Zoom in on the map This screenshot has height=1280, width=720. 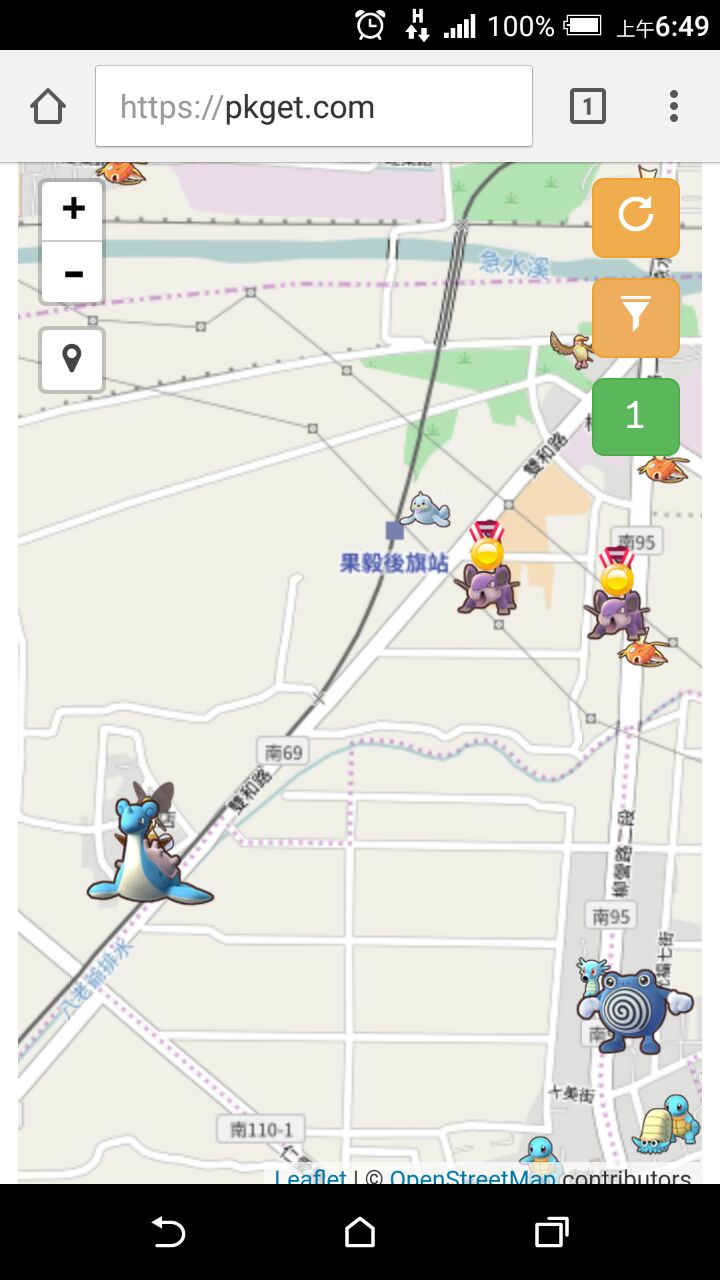tap(73, 210)
